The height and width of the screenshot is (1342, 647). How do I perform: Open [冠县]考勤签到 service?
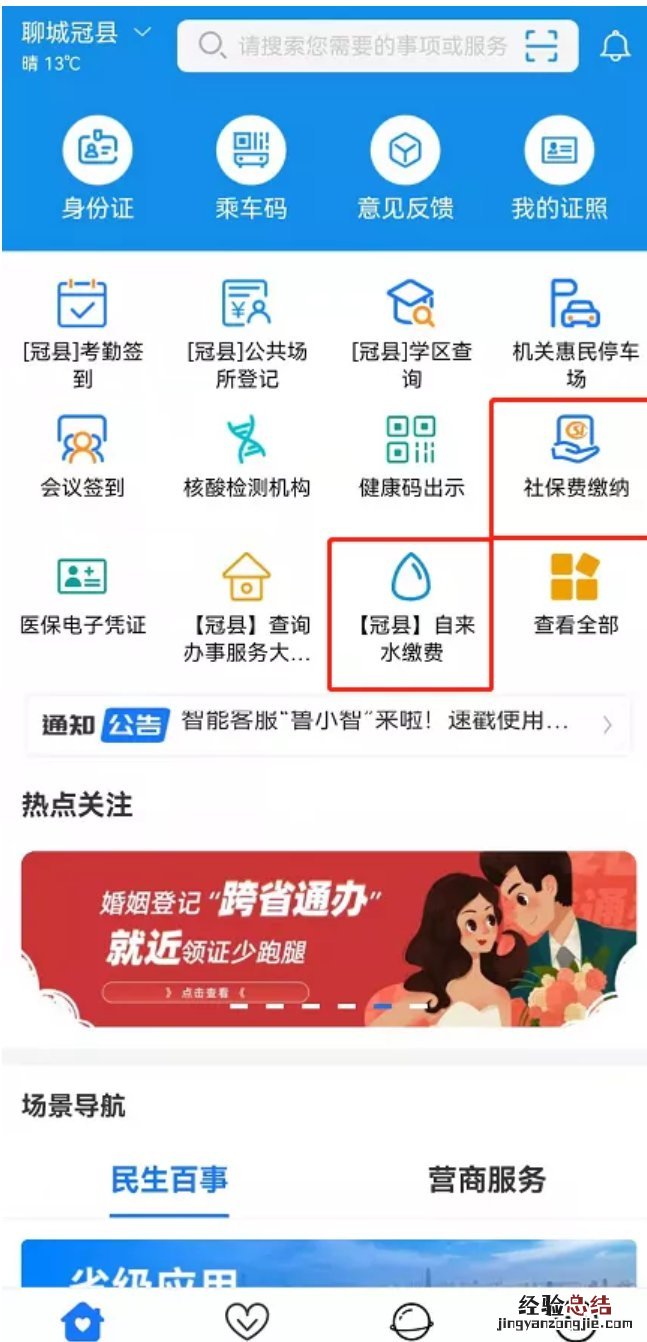[x=82, y=333]
